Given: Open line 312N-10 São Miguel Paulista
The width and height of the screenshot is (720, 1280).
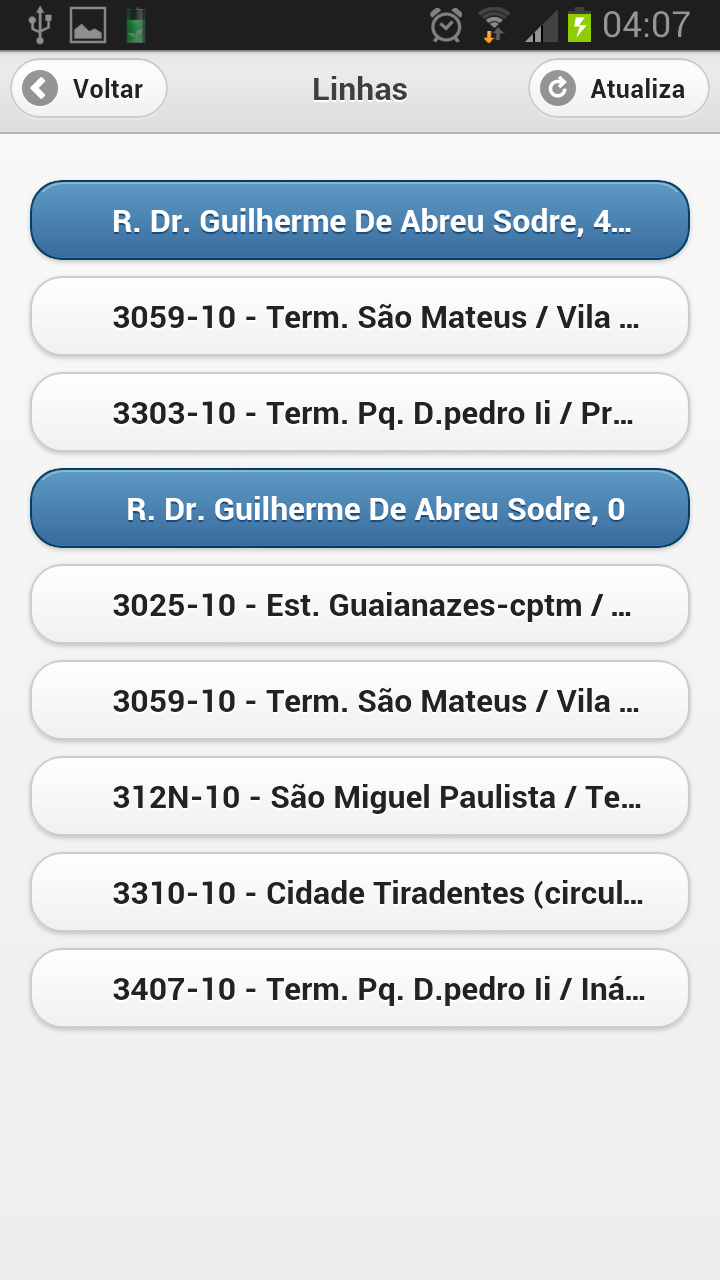Looking at the screenshot, I should coord(360,797).
